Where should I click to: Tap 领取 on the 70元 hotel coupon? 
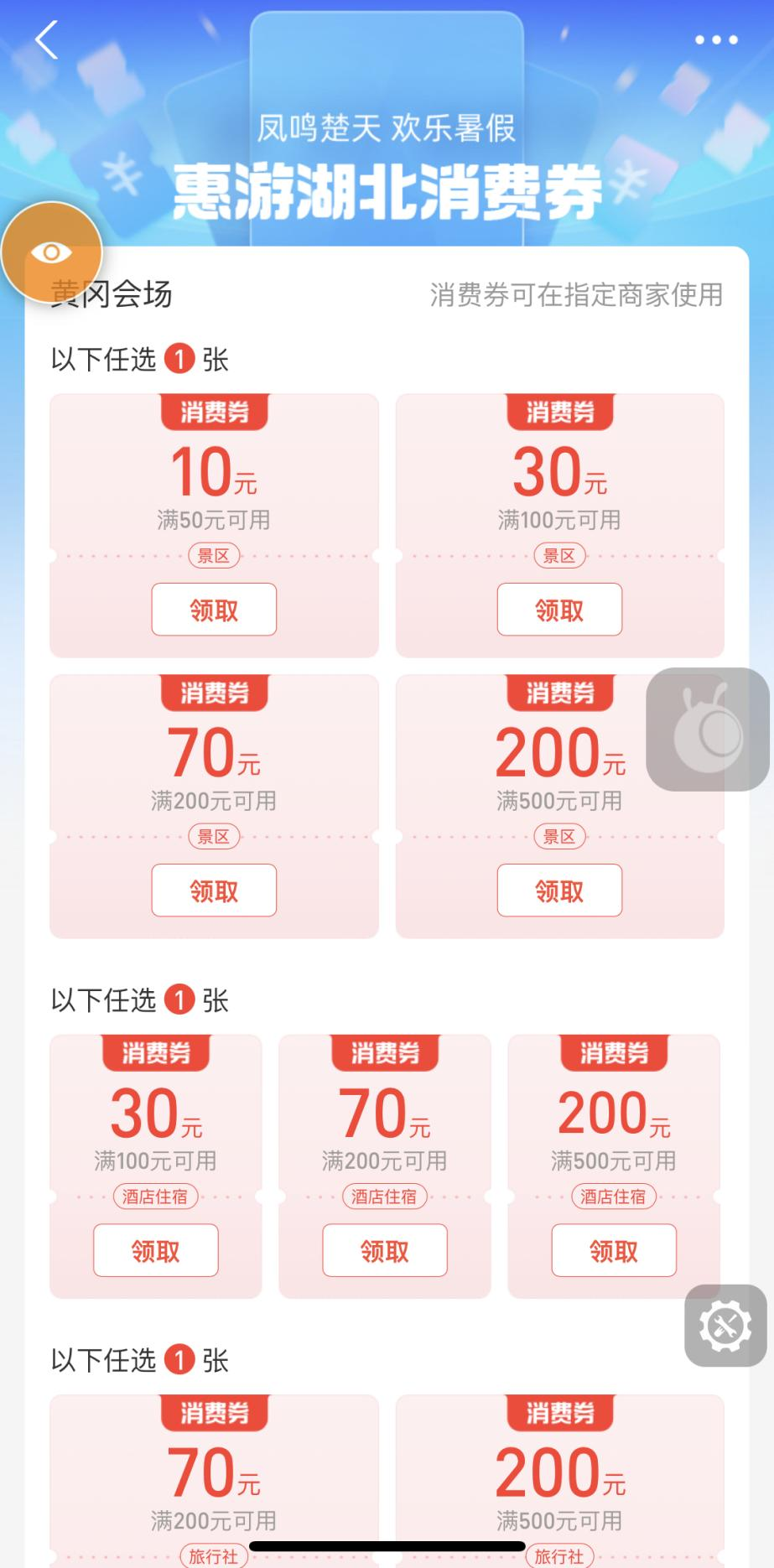(384, 1250)
